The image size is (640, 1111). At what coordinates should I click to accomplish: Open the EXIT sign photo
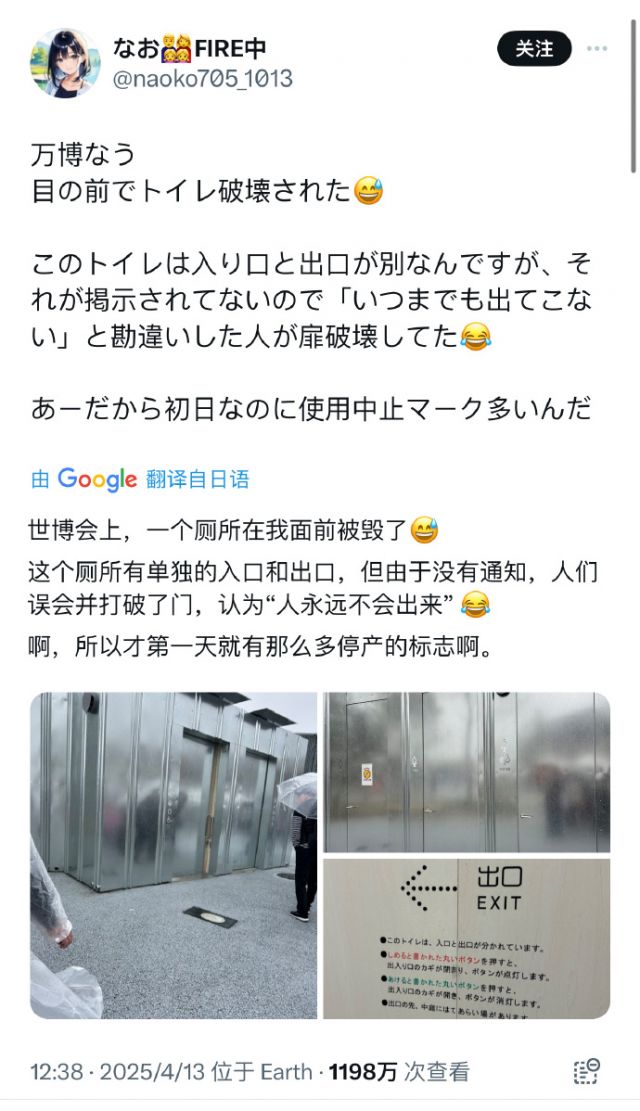click(x=466, y=939)
